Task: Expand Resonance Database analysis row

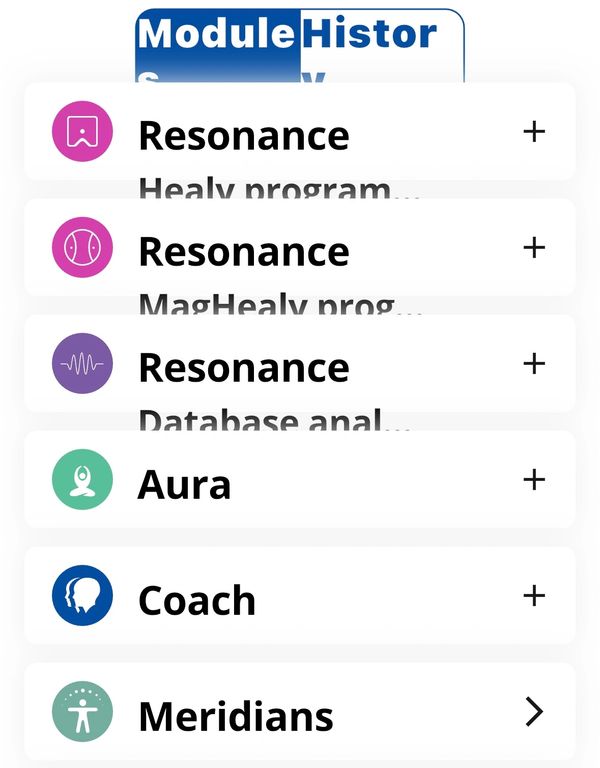Action: coord(534,364)
